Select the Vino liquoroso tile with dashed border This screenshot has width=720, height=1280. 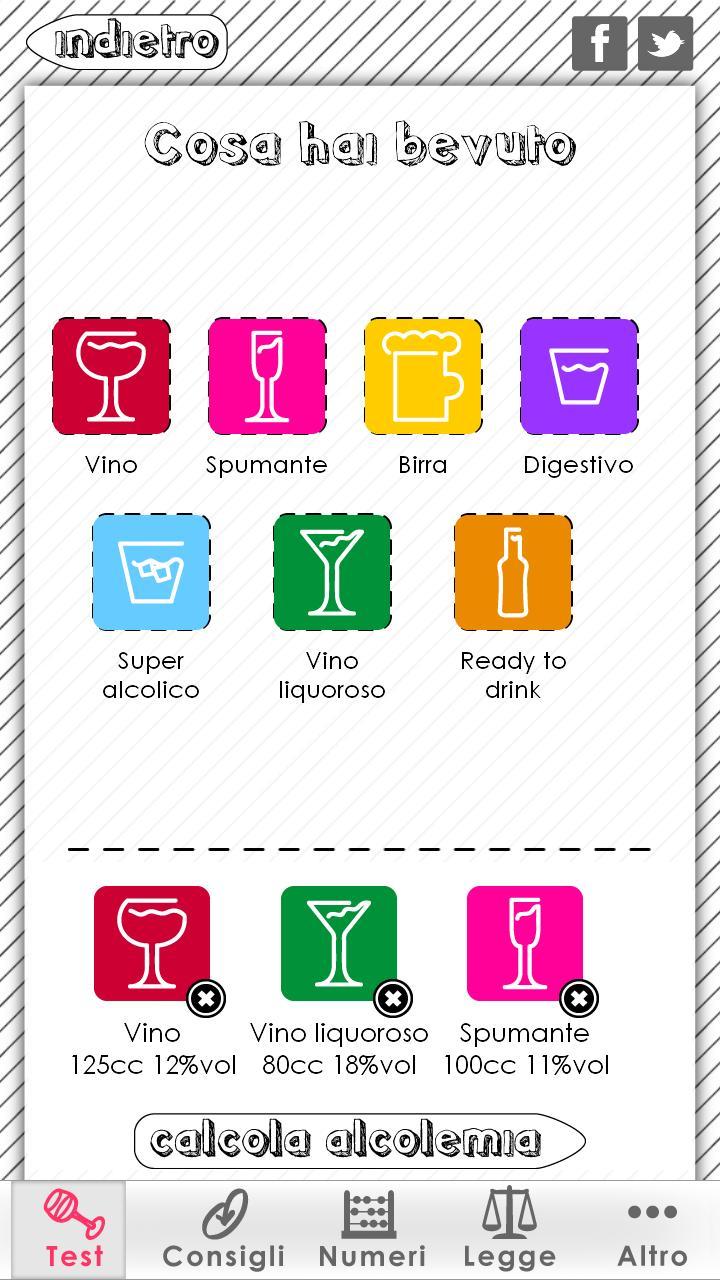click(x=332, y=573)
